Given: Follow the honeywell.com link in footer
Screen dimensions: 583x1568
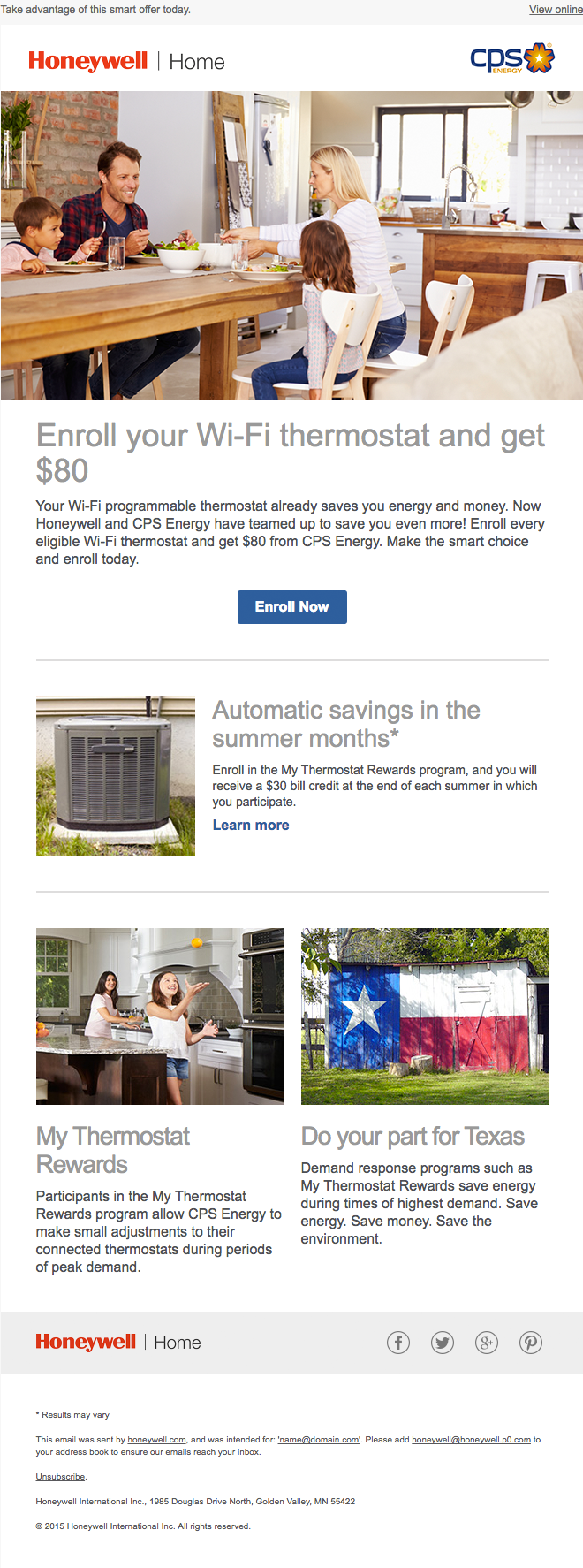Looking at the screenshot, I should pos(156,1440).
